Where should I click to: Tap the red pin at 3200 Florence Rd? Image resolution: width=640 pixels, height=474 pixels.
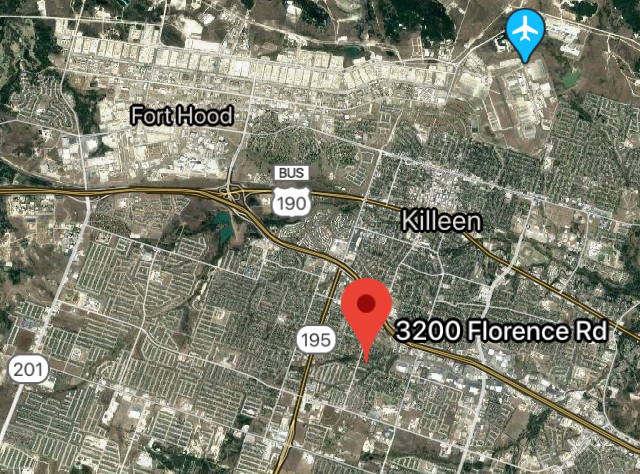[366, 308]
